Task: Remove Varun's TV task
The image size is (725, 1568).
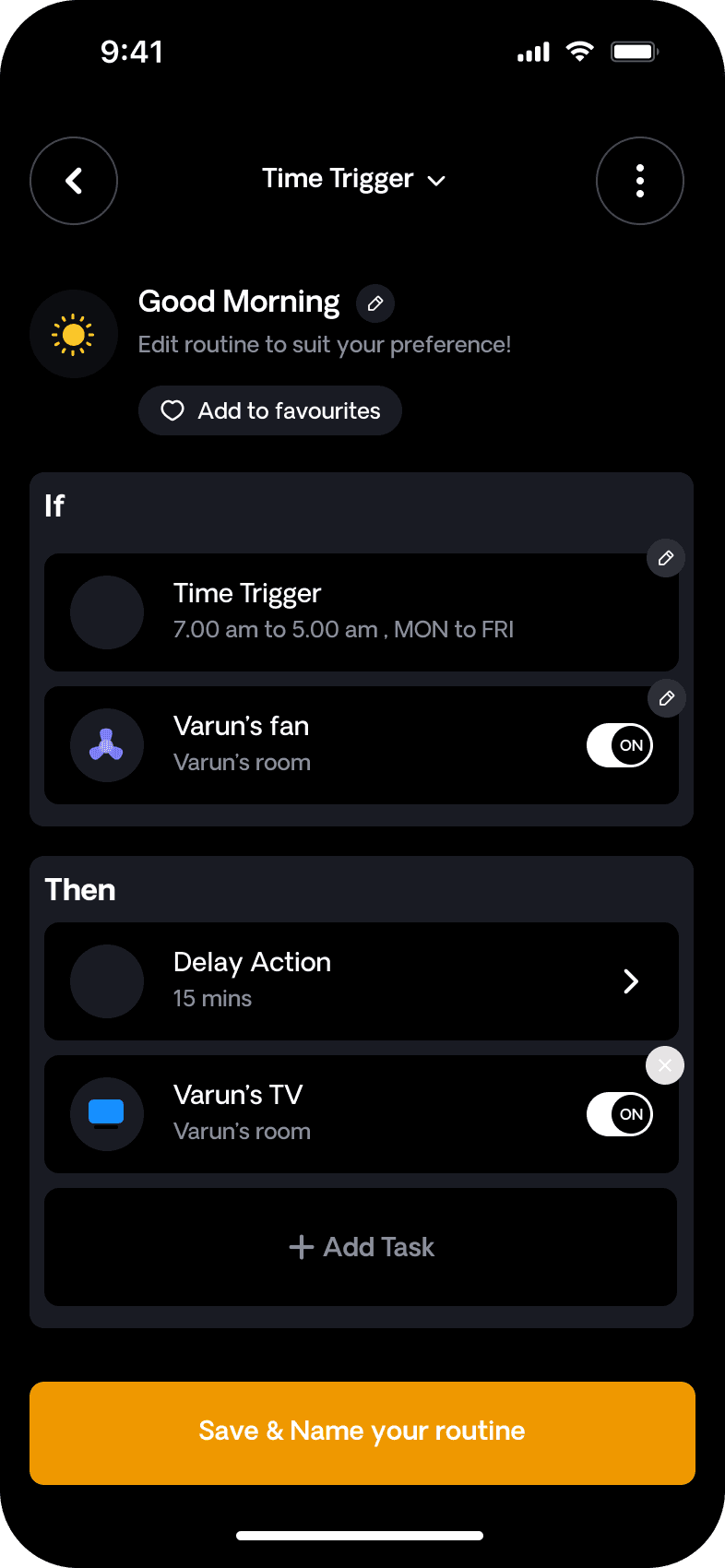Action: tap(665, 1065)
